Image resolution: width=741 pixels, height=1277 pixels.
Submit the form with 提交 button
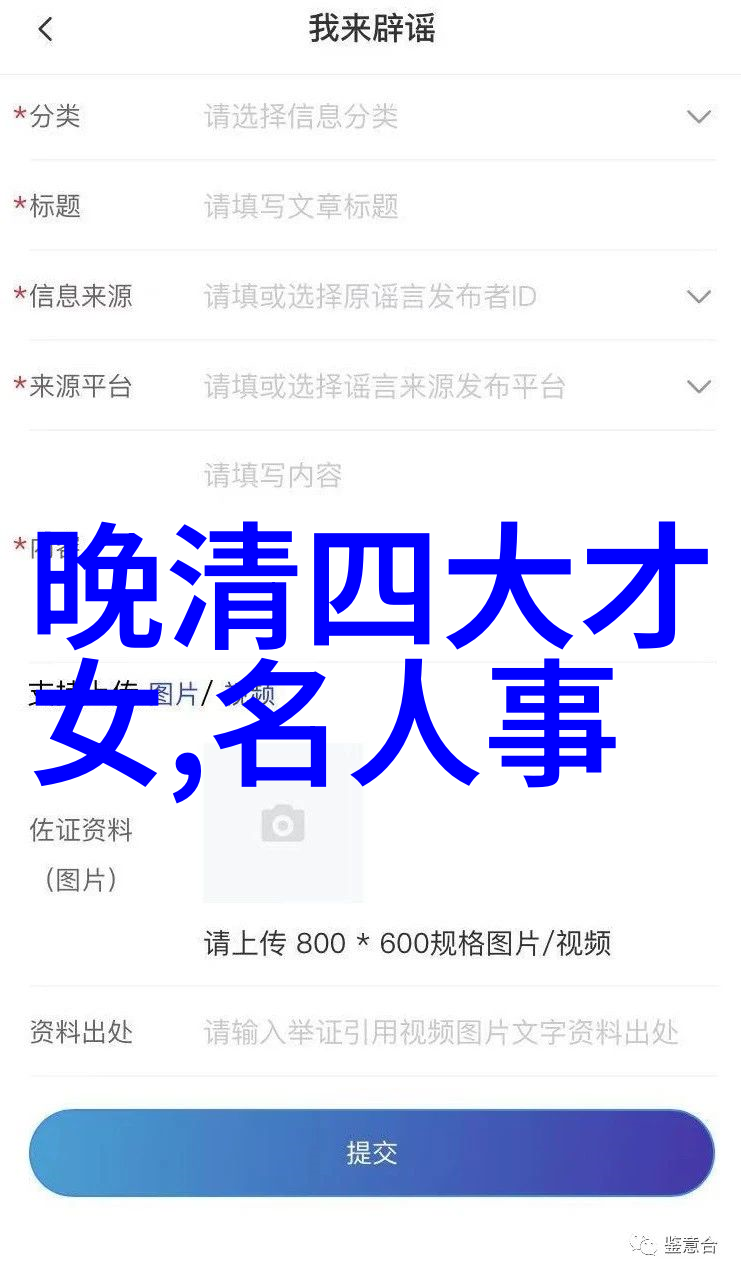tap(371, 1153)
